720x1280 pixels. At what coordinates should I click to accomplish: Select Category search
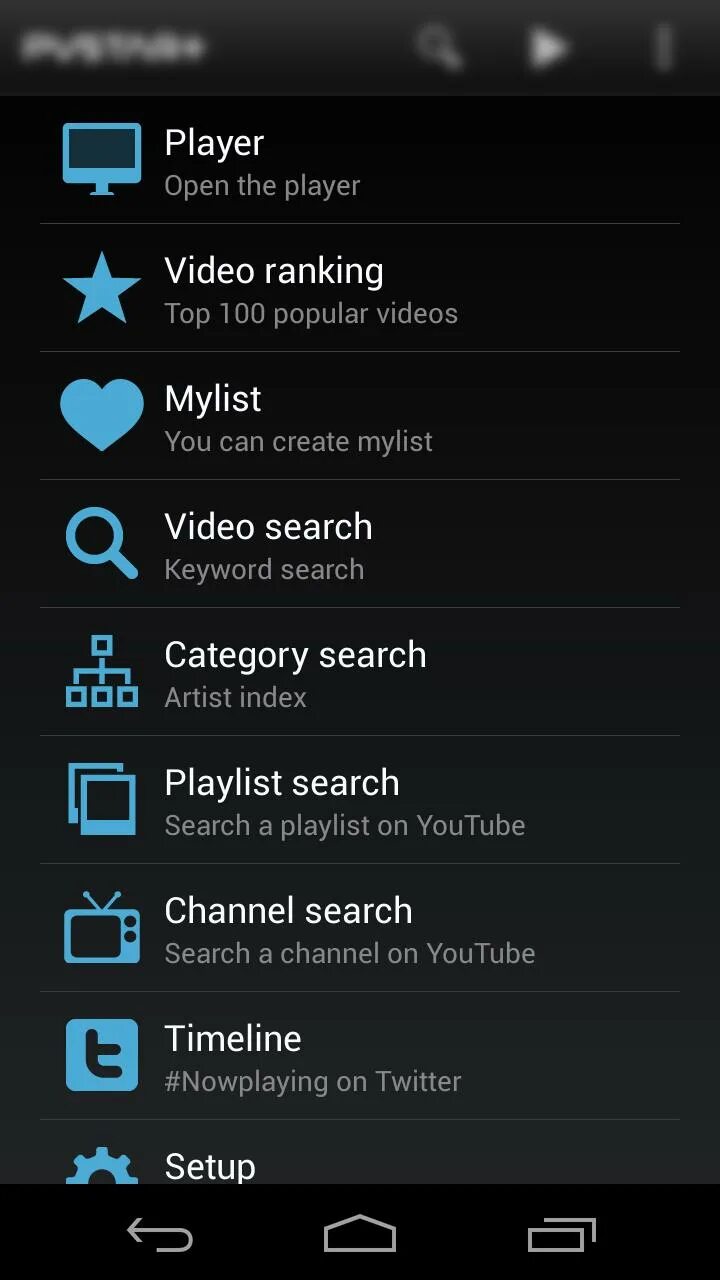click(x=360, y=672)
